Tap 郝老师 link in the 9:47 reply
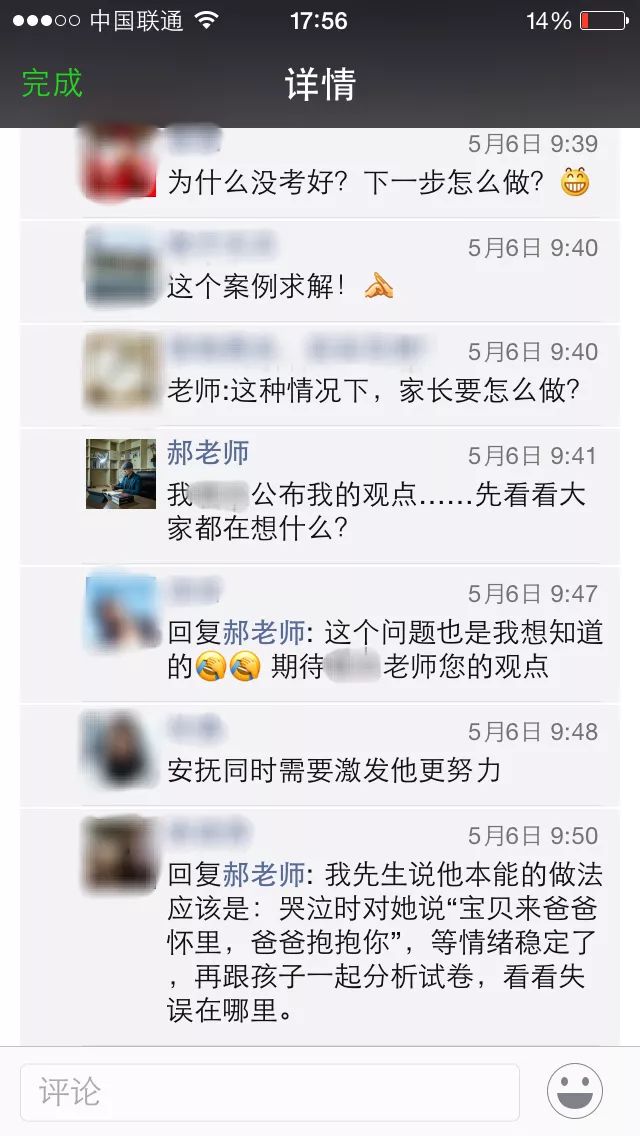The image size is (640, 1136). [x=264, y=633]
